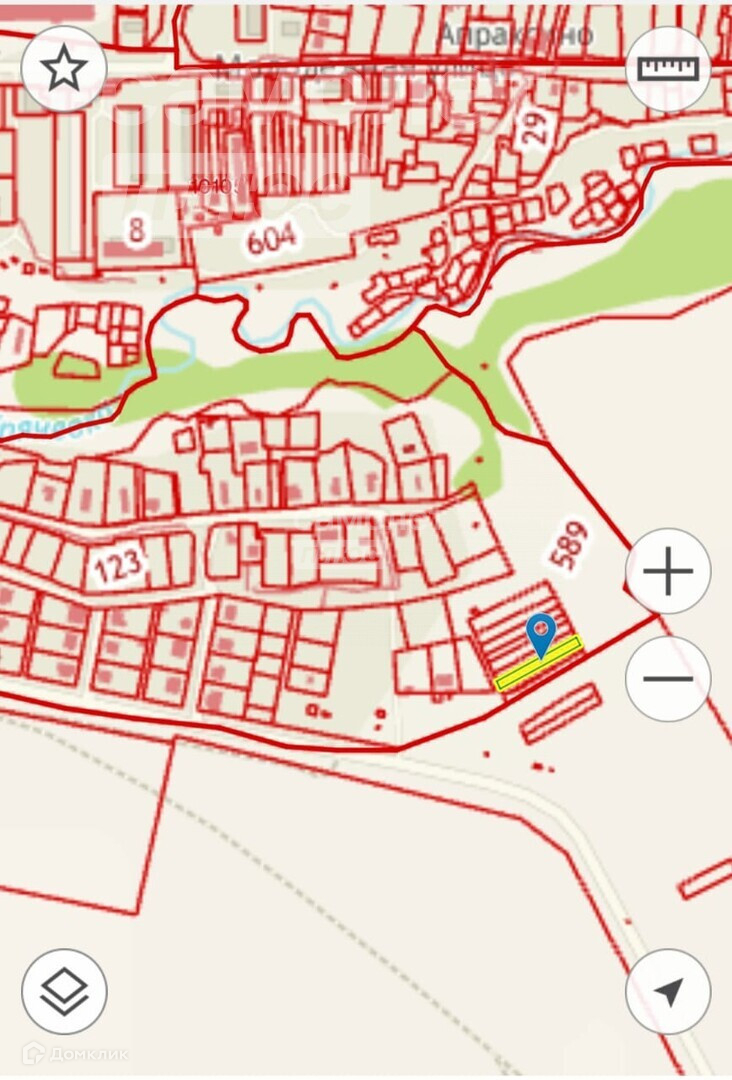Open the map layers selector

64,991
